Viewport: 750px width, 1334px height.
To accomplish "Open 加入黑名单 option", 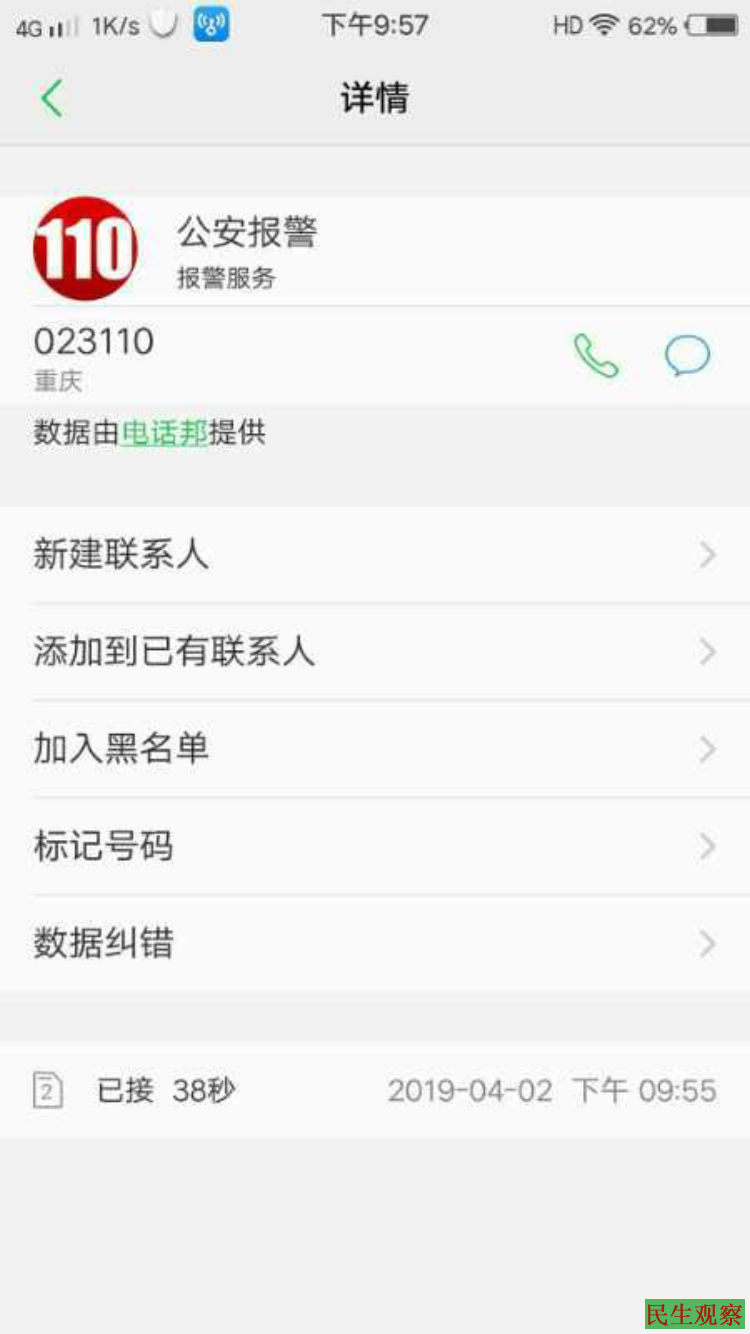I will point(375,749).
